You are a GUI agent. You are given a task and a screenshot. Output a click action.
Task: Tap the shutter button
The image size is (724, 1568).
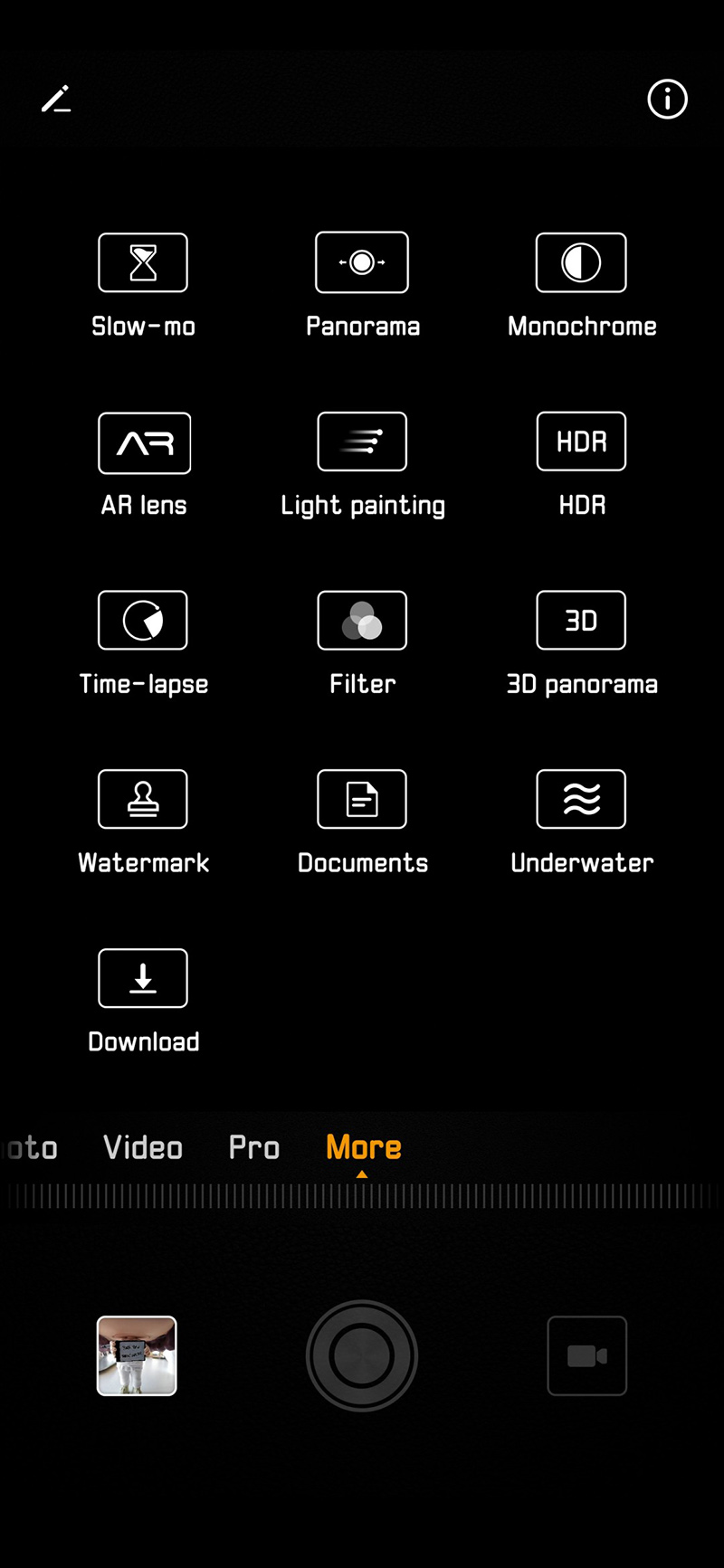point(362,1355)
